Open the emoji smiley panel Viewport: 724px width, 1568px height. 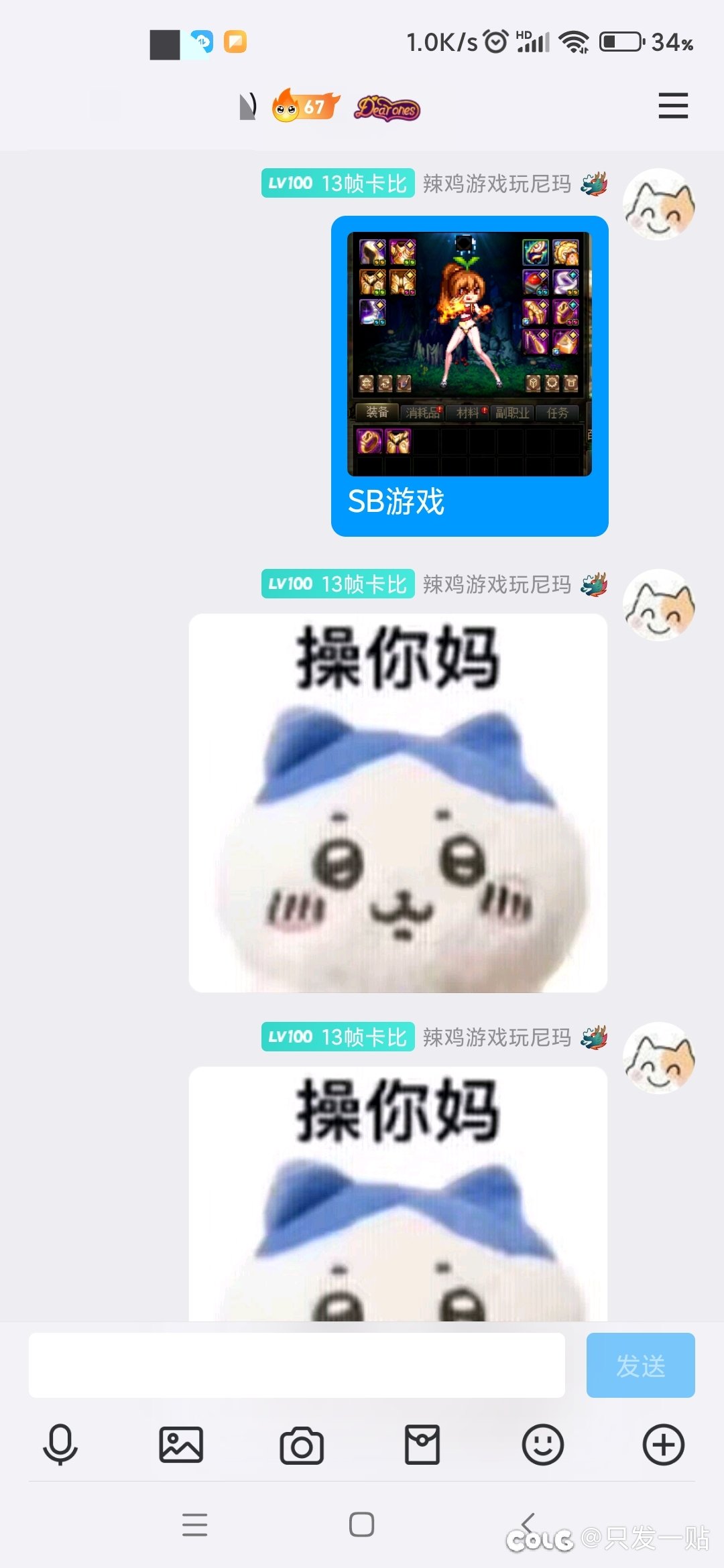542,1444
